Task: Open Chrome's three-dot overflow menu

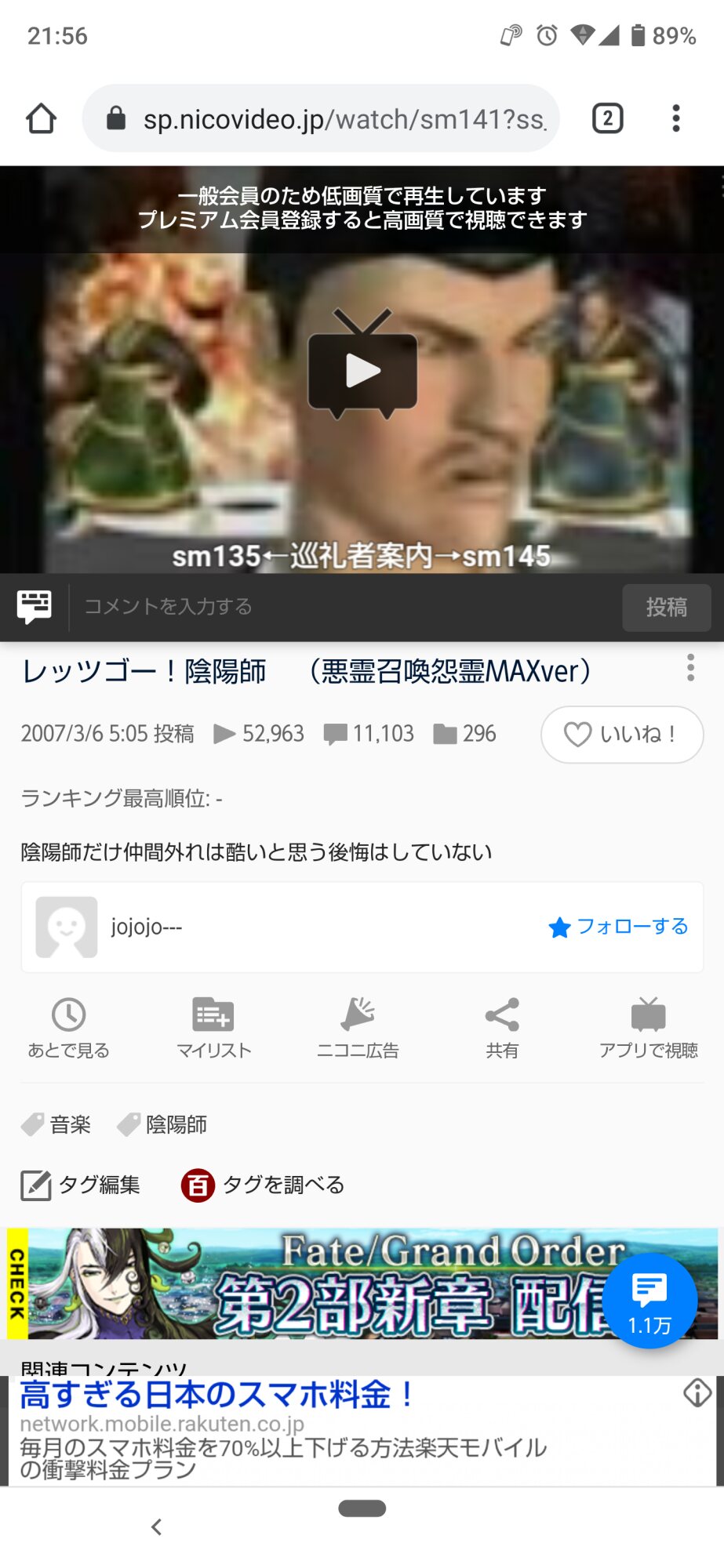Action: tap(675, 119)
